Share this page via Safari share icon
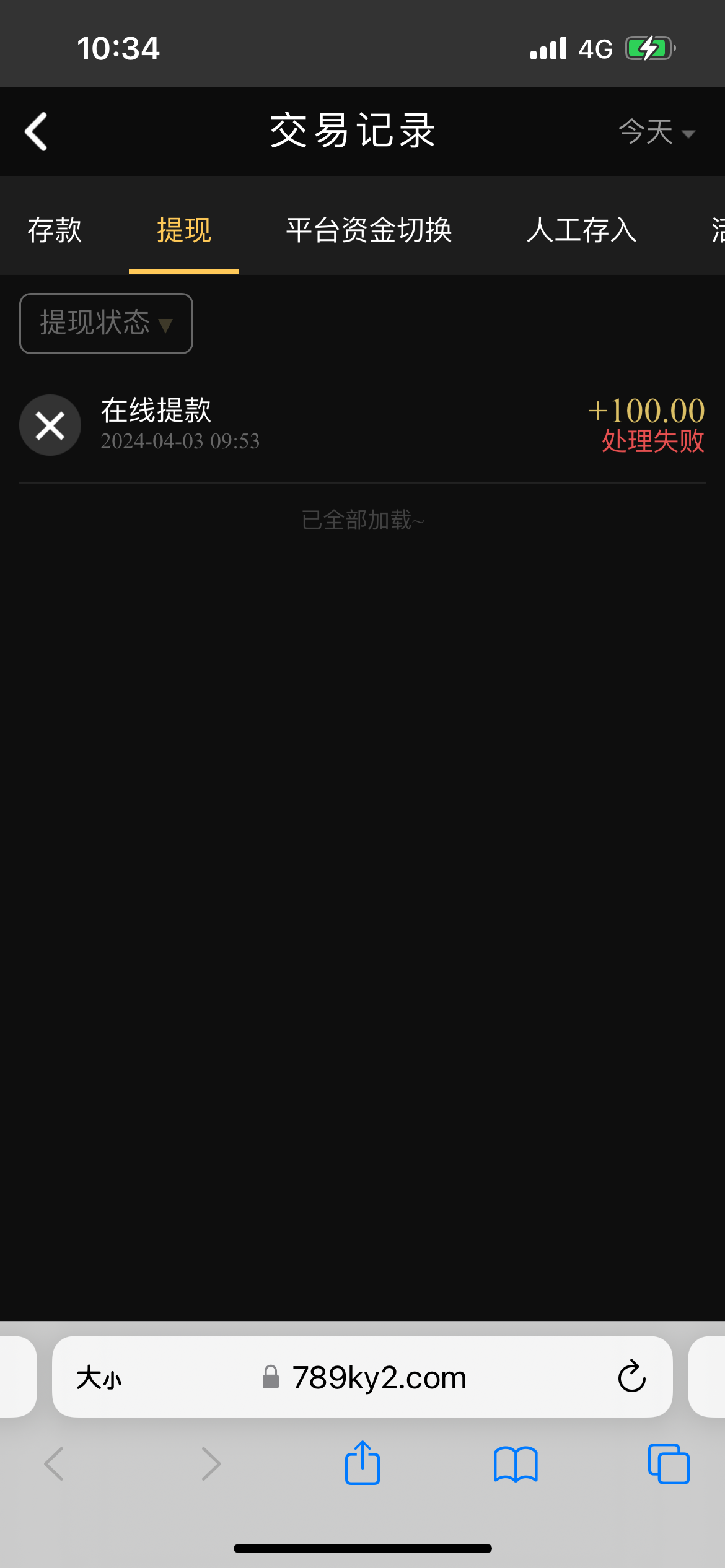 (x=362, y=1464)
